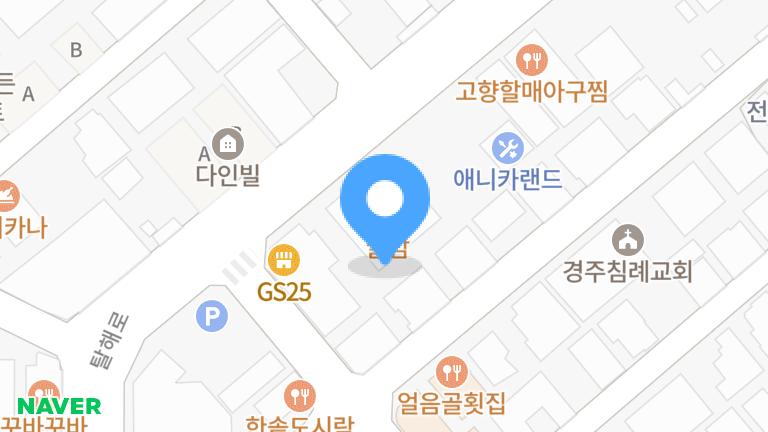Screen dimensions: 768x432
Task: Select the 고향할매아구찜 restaurant marker
Action: tap(531, 60)
